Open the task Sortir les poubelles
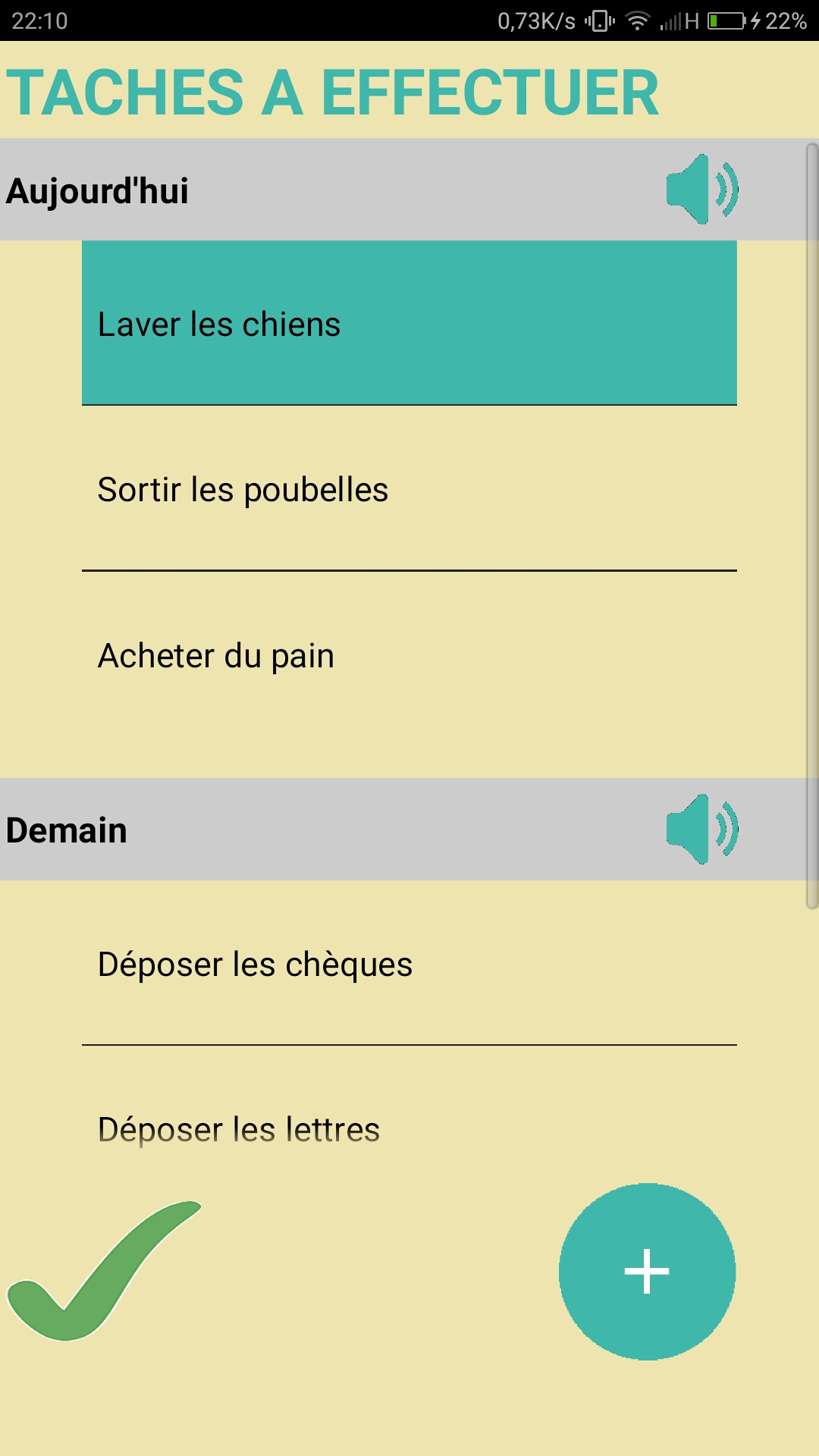The width and height of the screenshot is (819, 1456). coord(409,489)
